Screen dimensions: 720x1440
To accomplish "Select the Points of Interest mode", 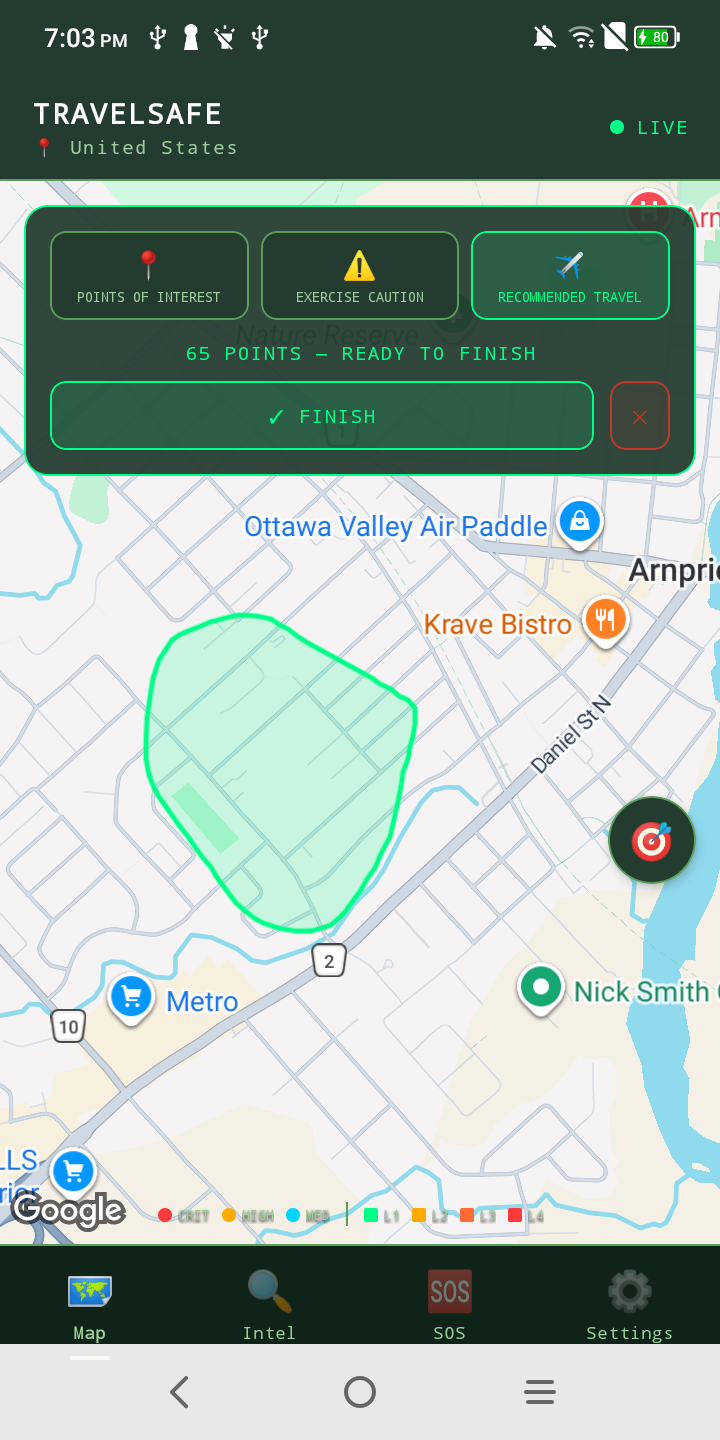I will [x=148, y=275].
